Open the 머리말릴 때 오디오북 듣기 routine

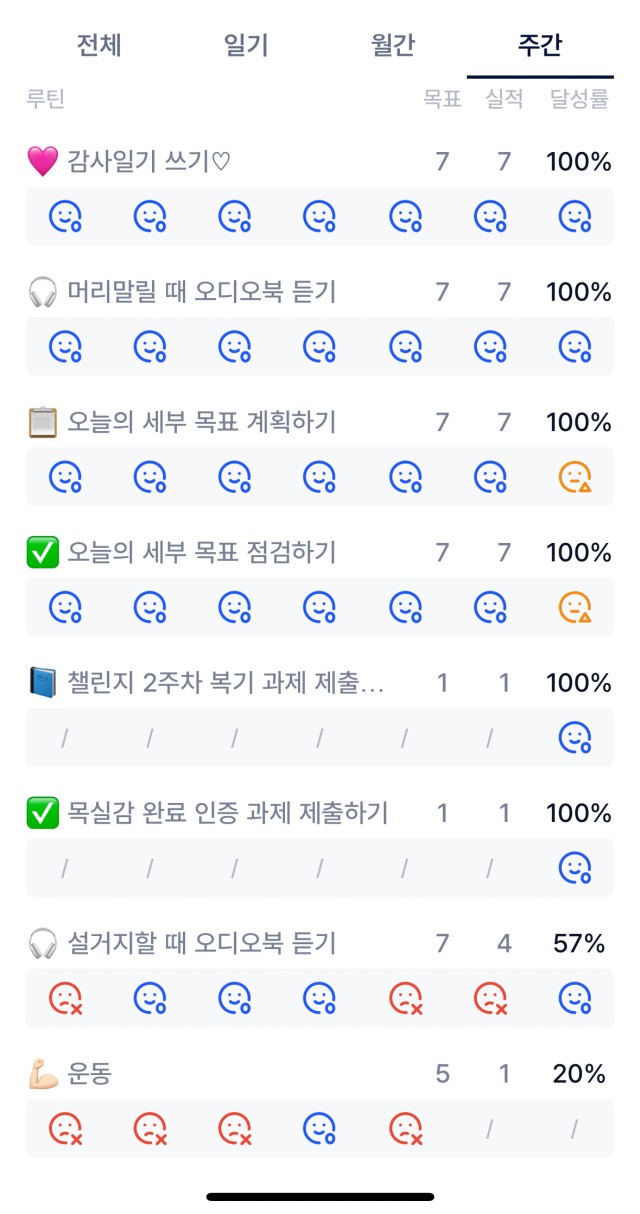tap(182, 292)
